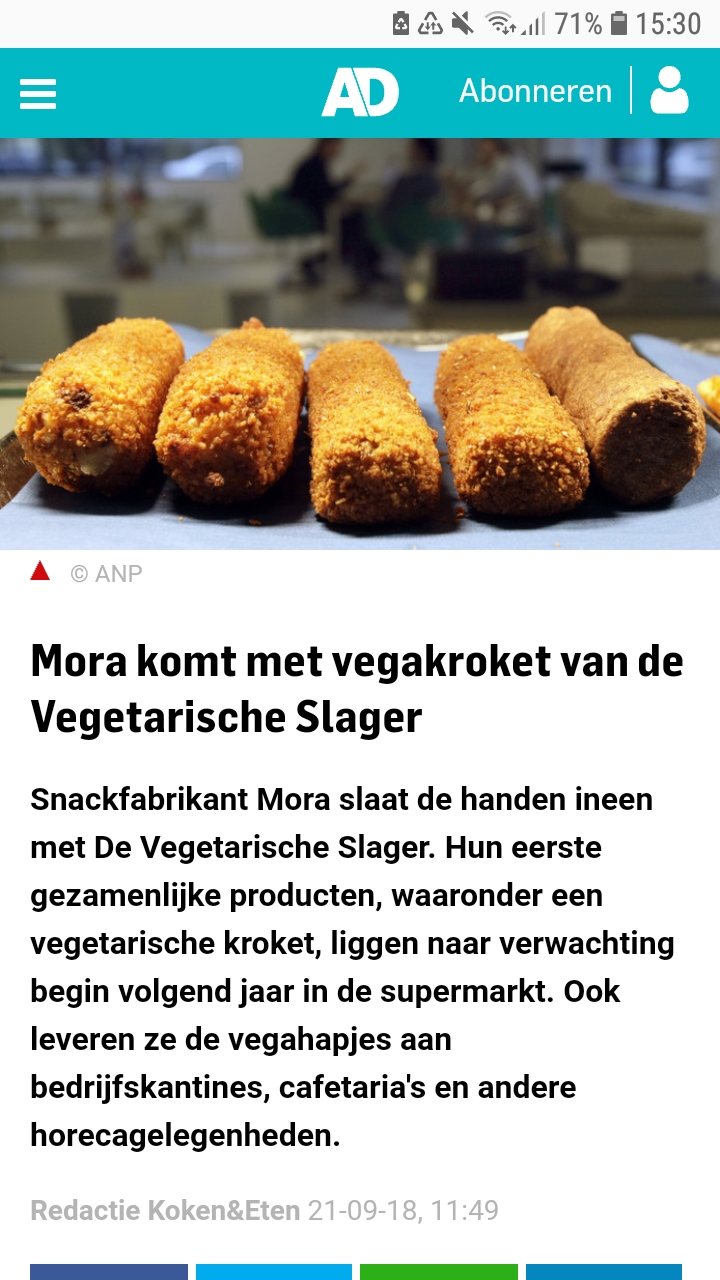Share article via the green WhatsApp button
The height and width of the screenshot is (1280, 720).
439,1272
